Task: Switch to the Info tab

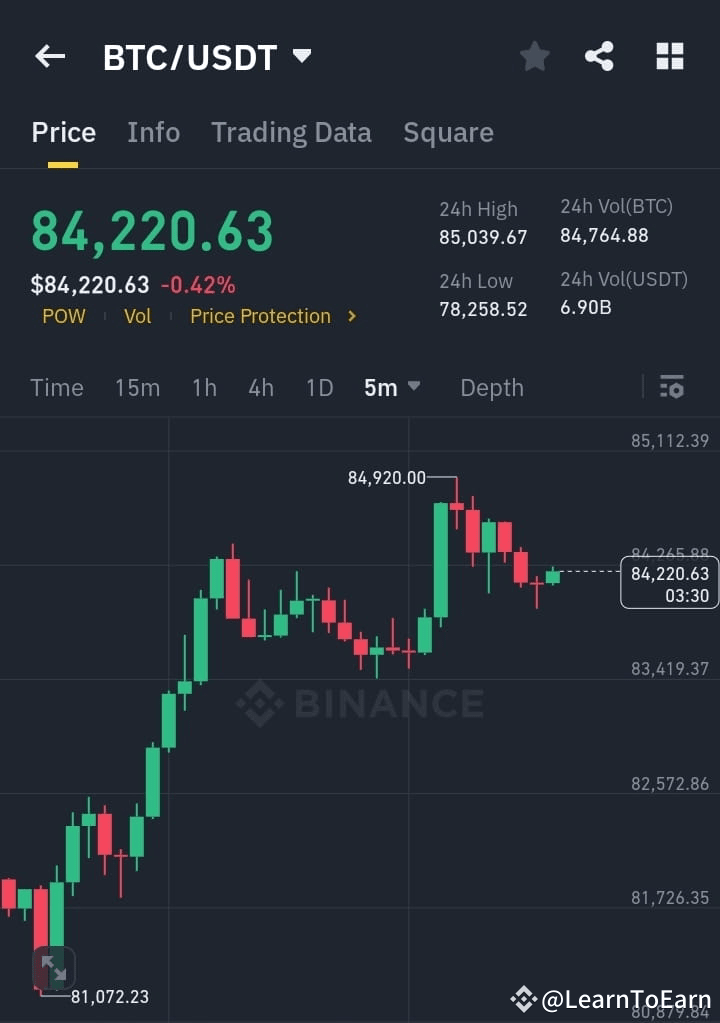Action: point(153,131)
